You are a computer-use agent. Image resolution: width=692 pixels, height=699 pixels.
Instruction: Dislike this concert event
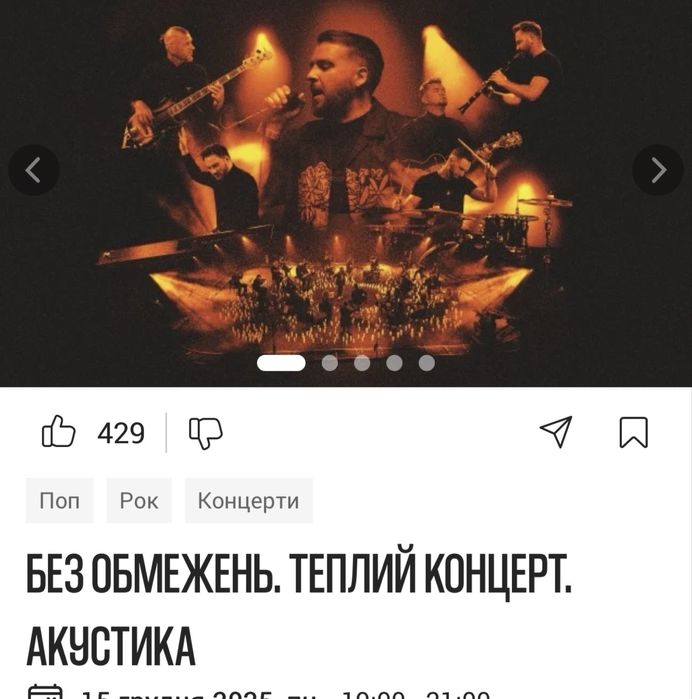(206, 432)
